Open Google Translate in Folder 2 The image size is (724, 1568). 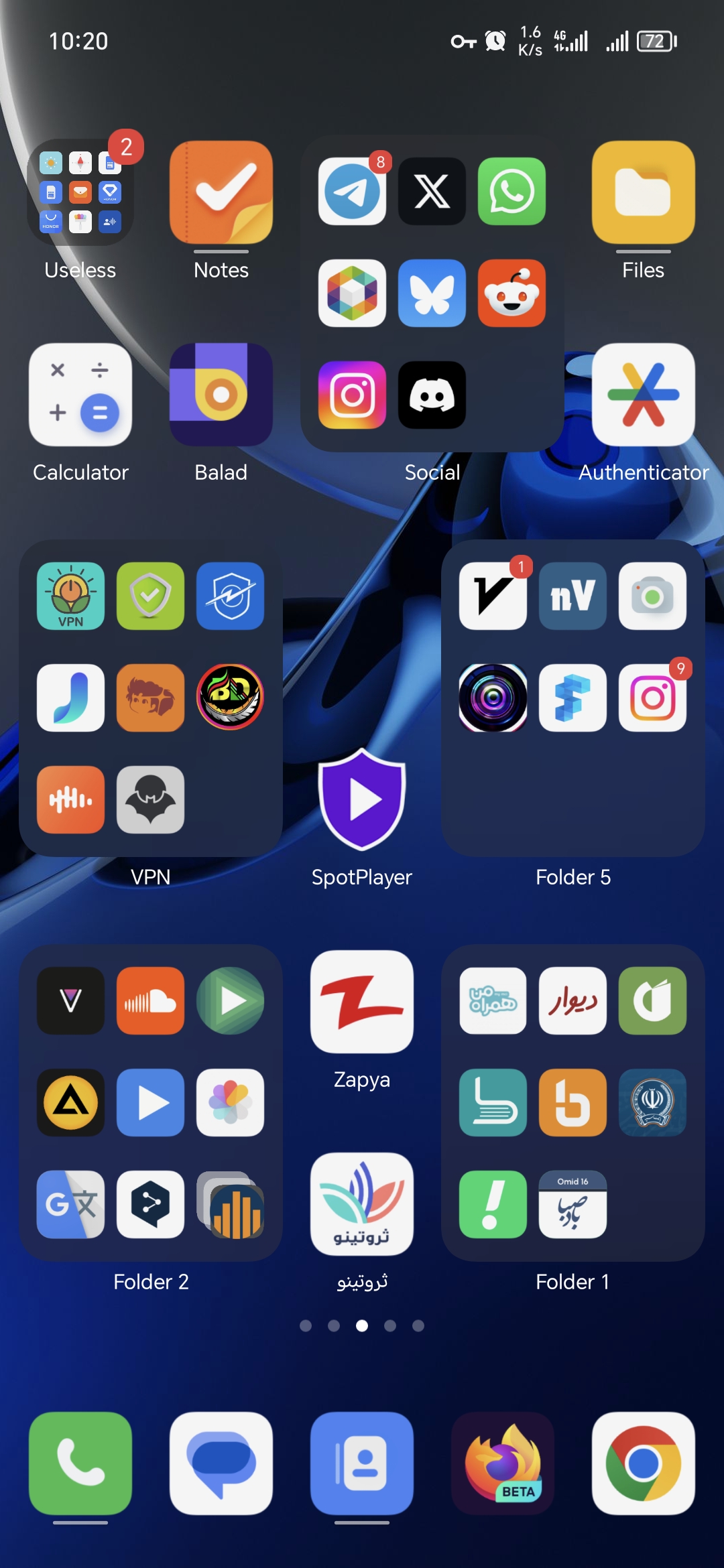pyautogui.click(x=70, y=1205)
